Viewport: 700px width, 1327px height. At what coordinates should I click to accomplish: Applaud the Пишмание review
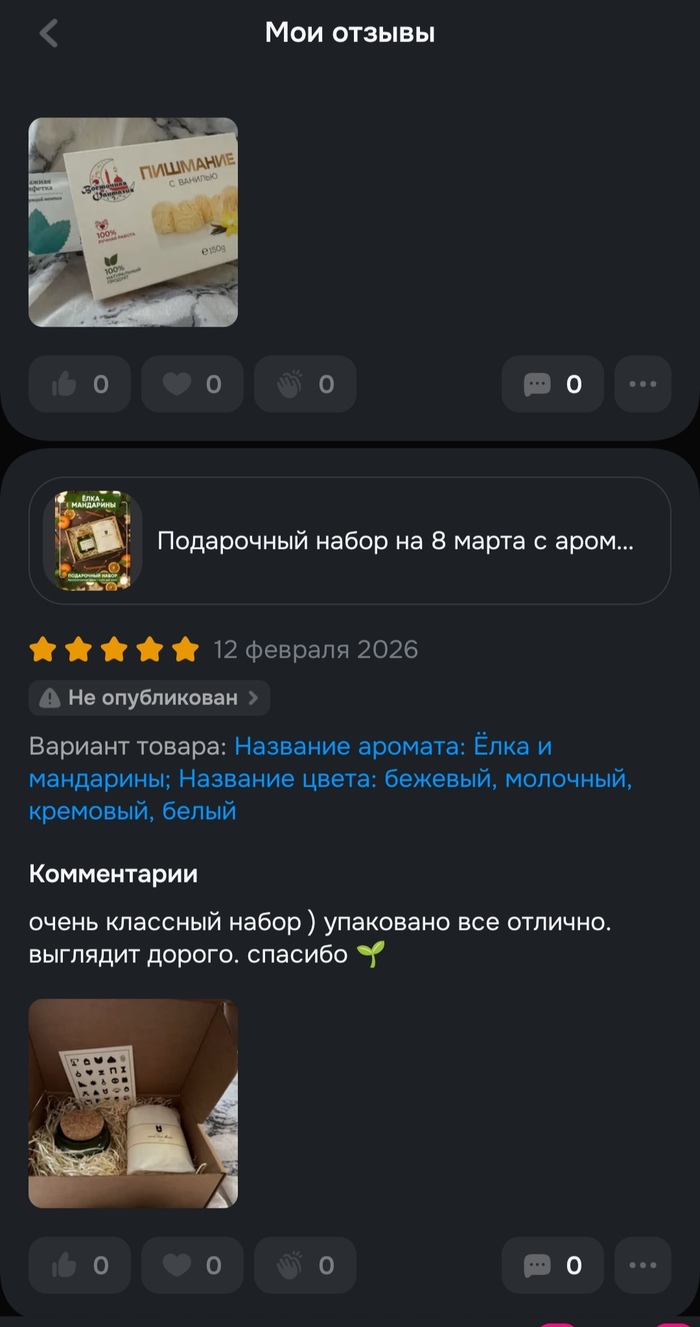pos(305,384)
